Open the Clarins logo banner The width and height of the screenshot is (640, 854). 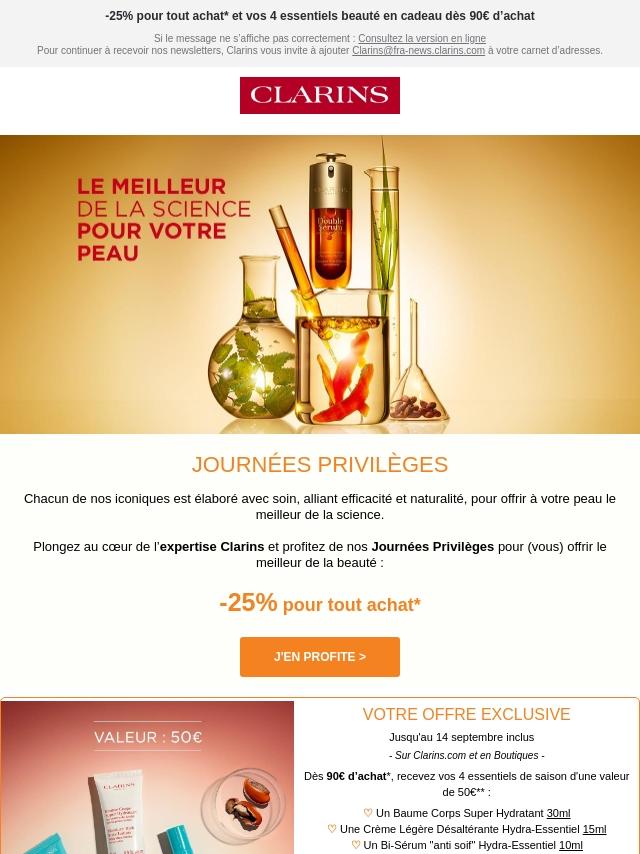tap(320, 95)
